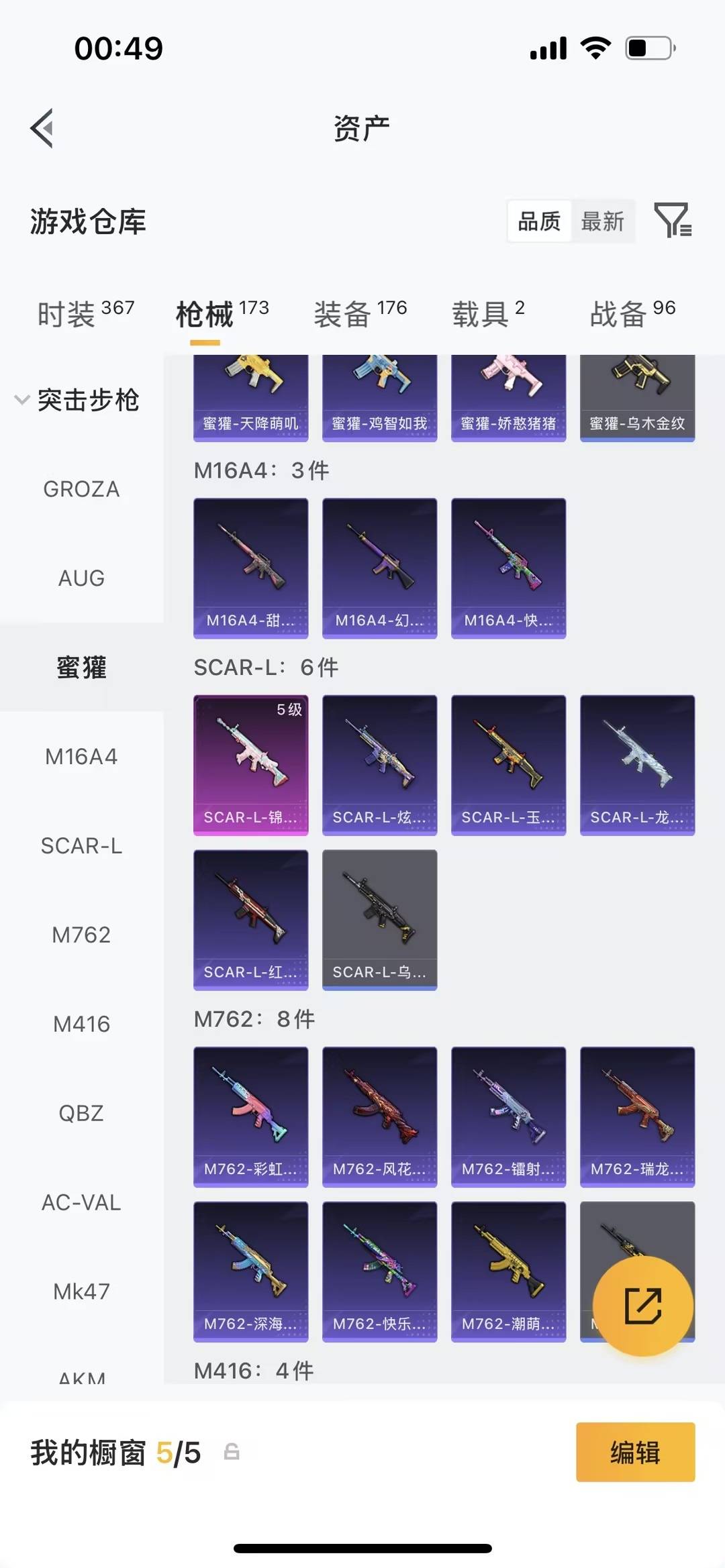This screenshot has height=1568, width=725.
Task: Open the 5级 SCAR-L-锦 skin card
Action: [250, 765]
